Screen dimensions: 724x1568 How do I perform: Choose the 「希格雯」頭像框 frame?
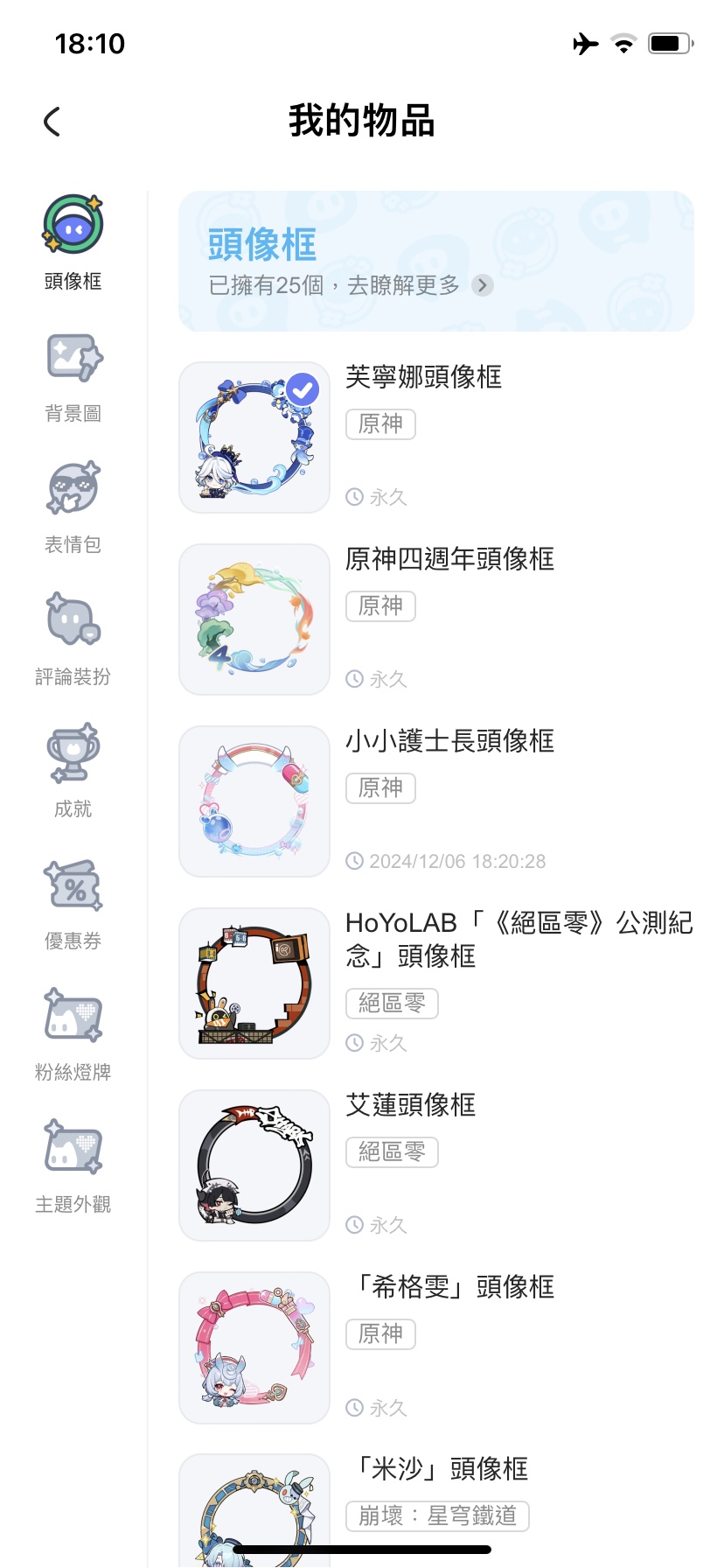254,1347
